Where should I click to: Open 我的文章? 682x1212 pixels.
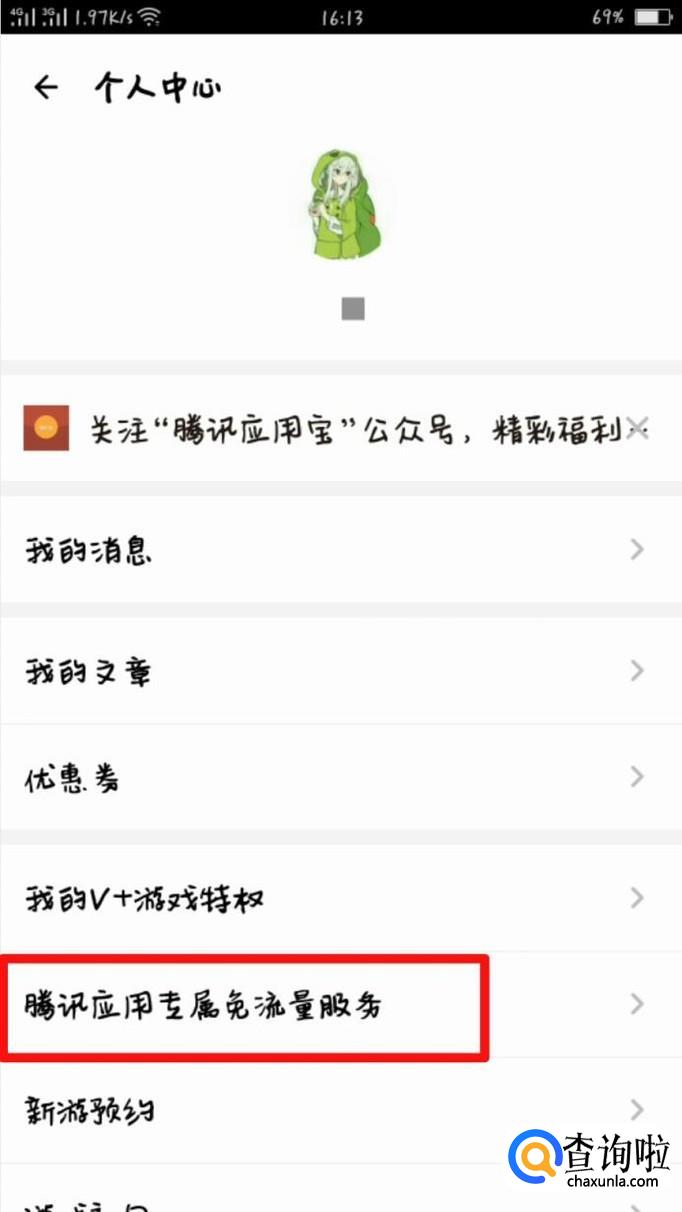pyautogui.click(x=340, y=671)
